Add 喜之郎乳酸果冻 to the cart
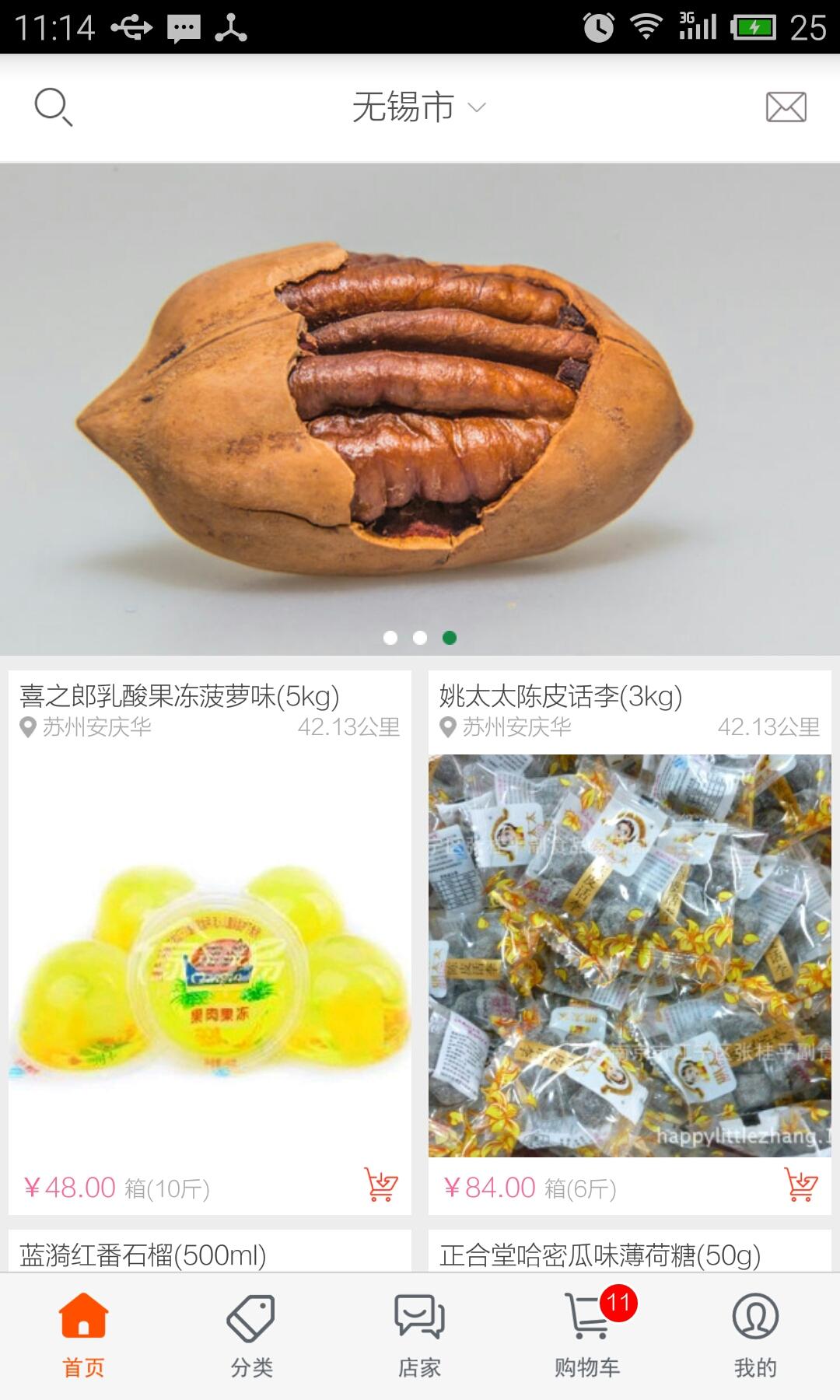Image resolution: width=840 pixels, height=1400 pixels. [381, 1185]
